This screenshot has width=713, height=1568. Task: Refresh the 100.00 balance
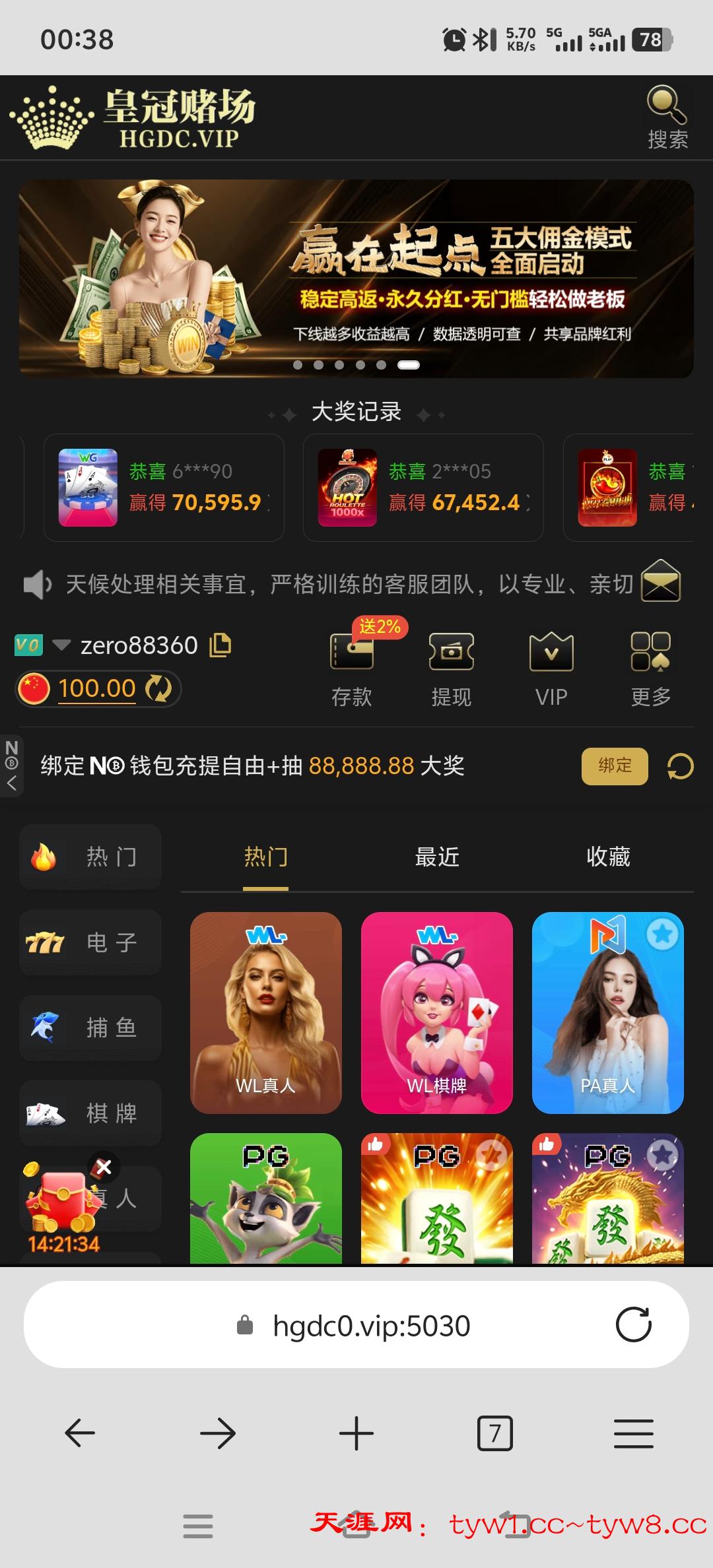[x=158, y=689]
